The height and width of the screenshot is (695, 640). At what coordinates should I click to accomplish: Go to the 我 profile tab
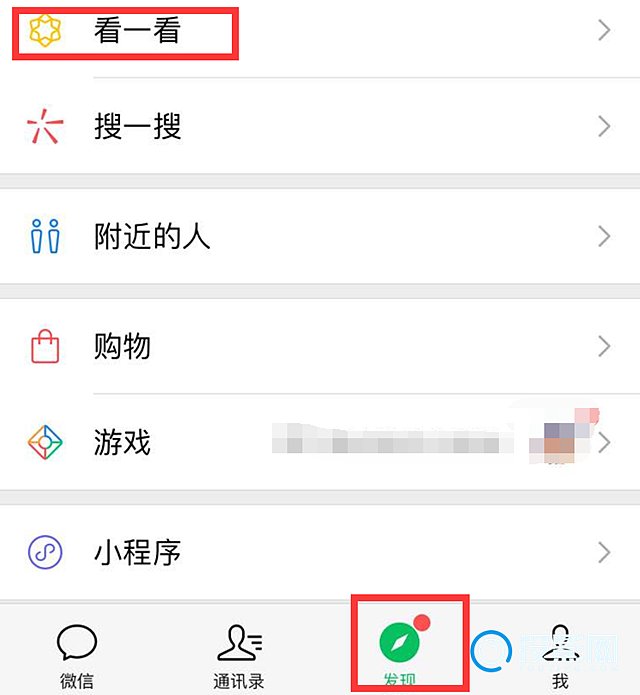click(x=560, y=655)
